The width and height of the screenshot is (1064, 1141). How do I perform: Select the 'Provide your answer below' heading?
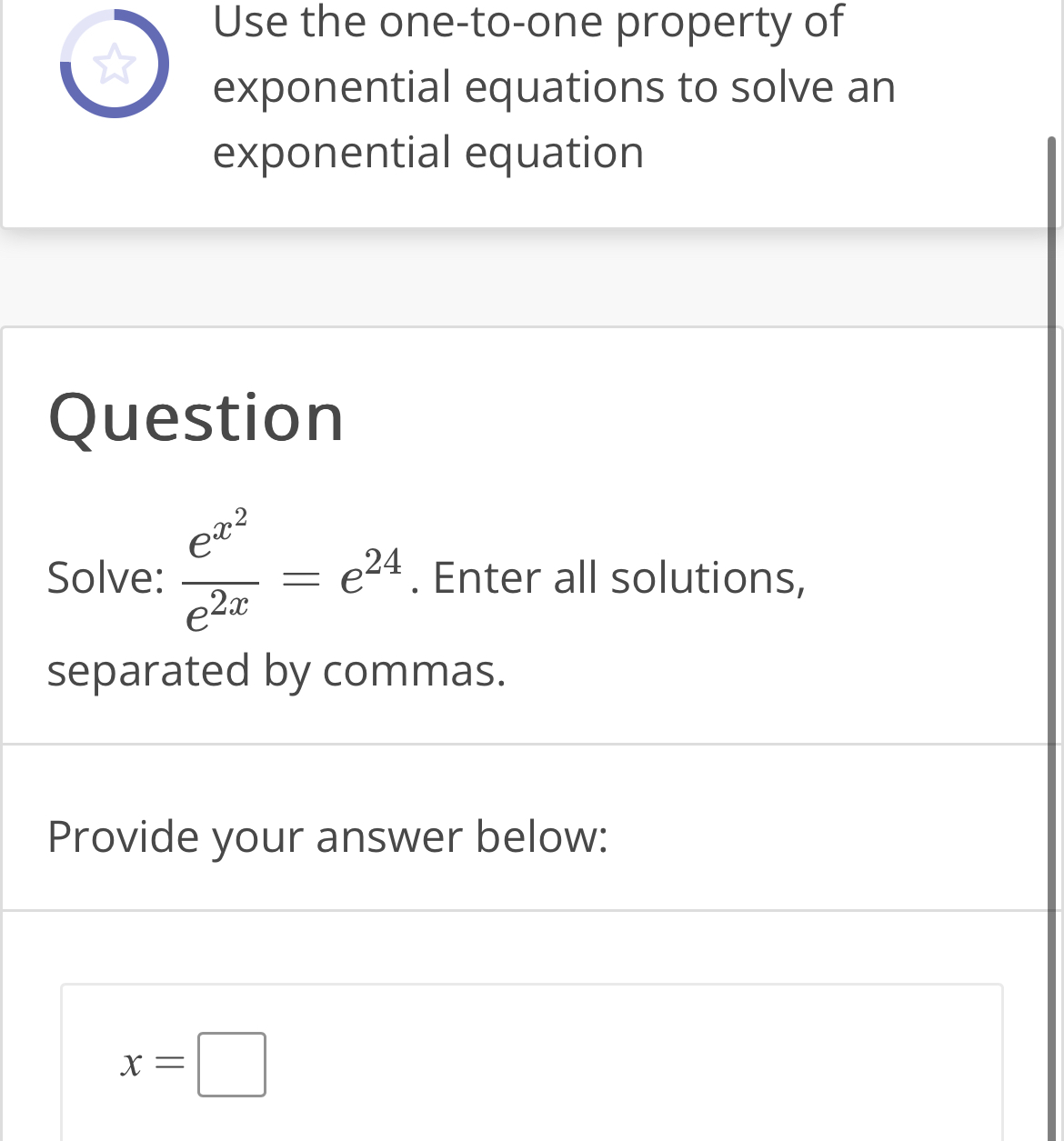329,836
